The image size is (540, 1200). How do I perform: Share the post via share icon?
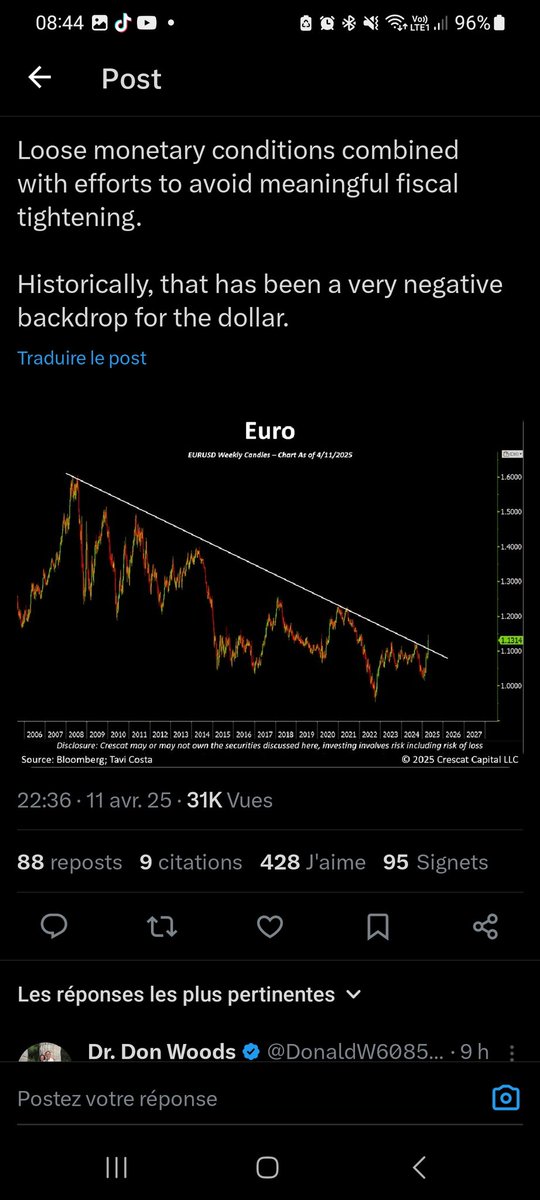[485, 927]
